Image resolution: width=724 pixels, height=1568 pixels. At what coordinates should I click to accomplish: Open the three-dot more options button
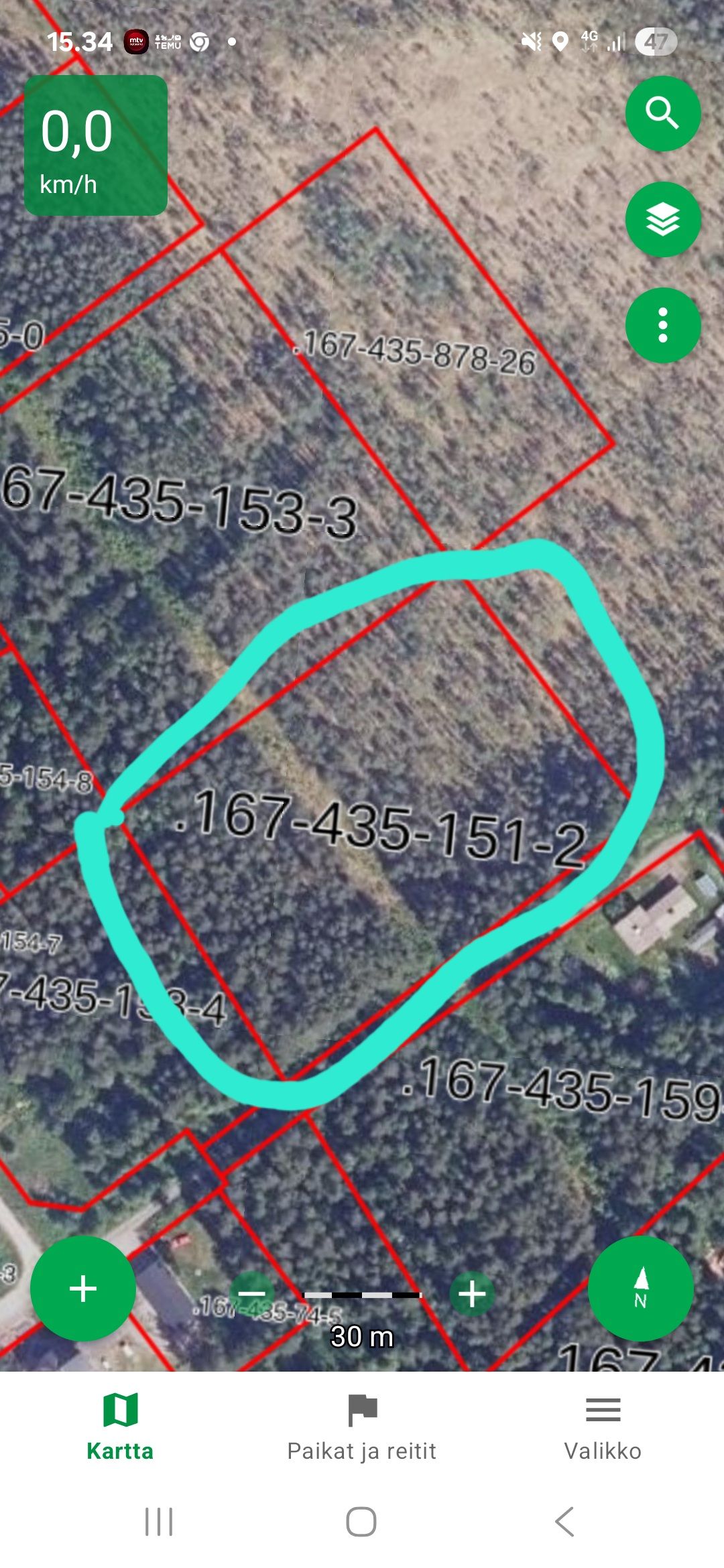(662, 325)
